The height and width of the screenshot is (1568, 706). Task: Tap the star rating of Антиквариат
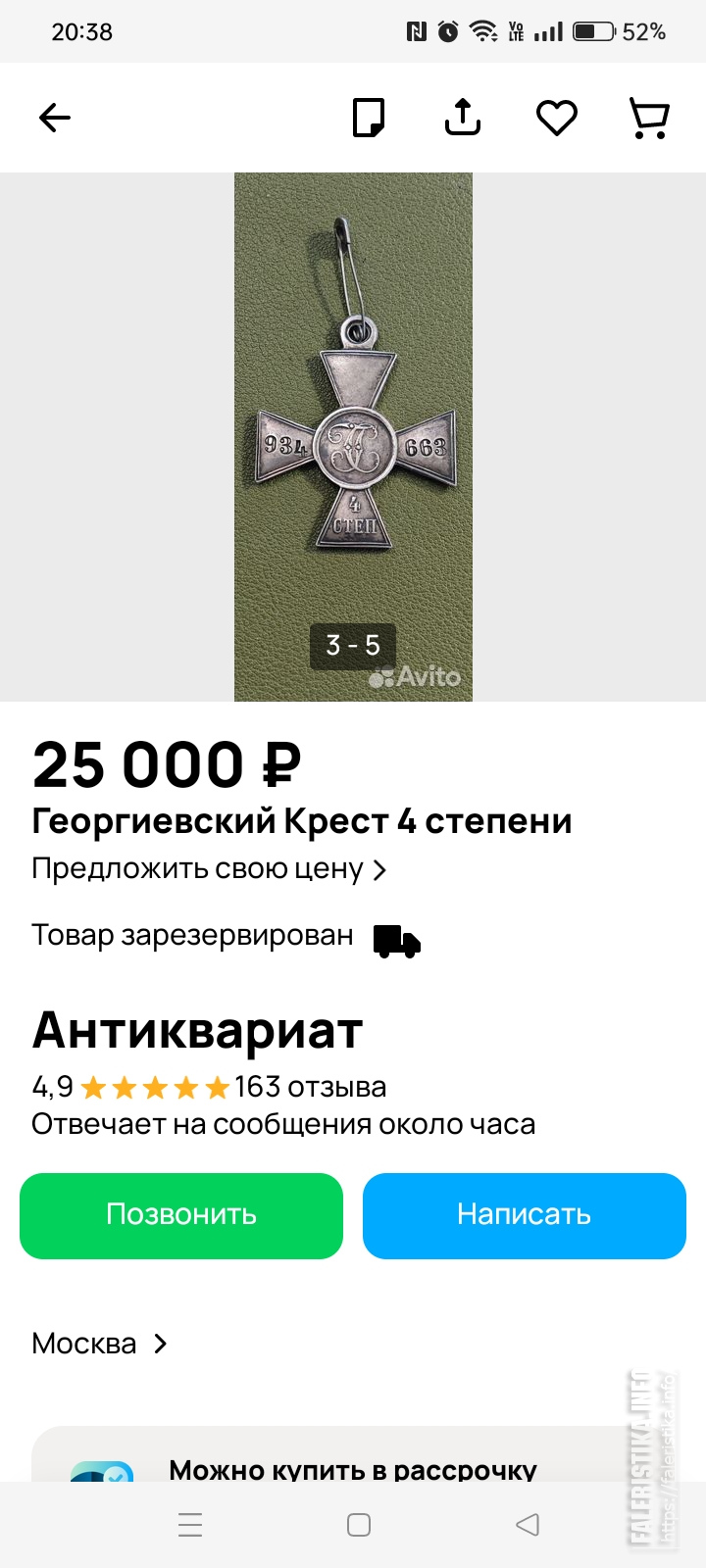155,1086
